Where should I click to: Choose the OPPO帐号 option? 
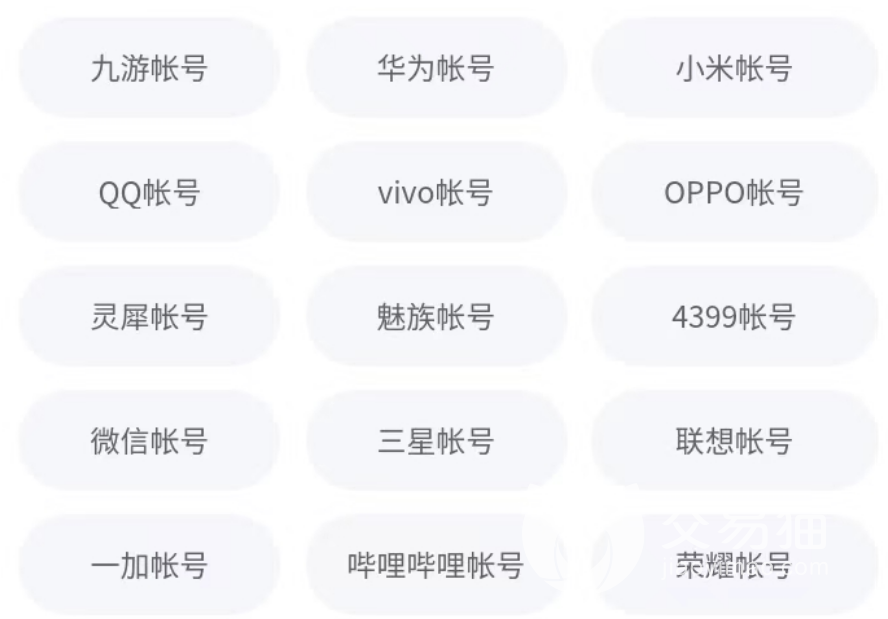(x=734, y=192)
